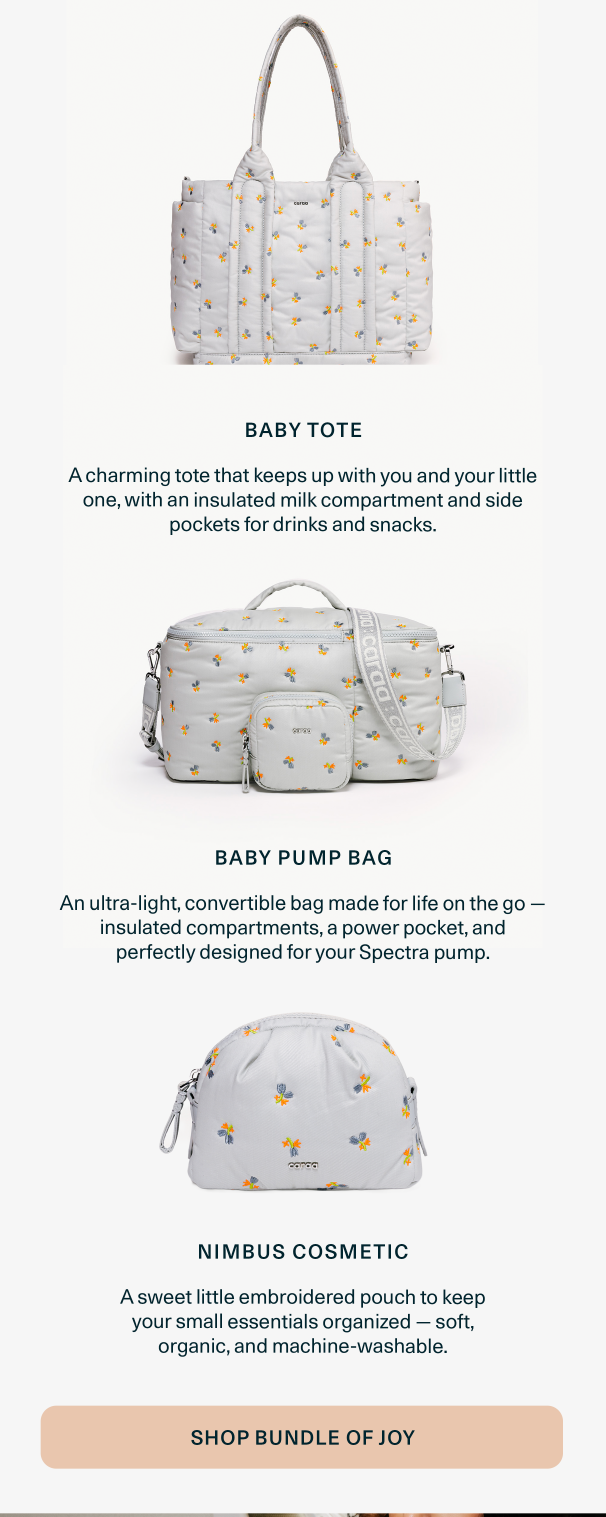This screenshot has width=606, height=1517.
Task: Tap the Shop Bundle of Joy button
Action: (x=302, y=1437)
